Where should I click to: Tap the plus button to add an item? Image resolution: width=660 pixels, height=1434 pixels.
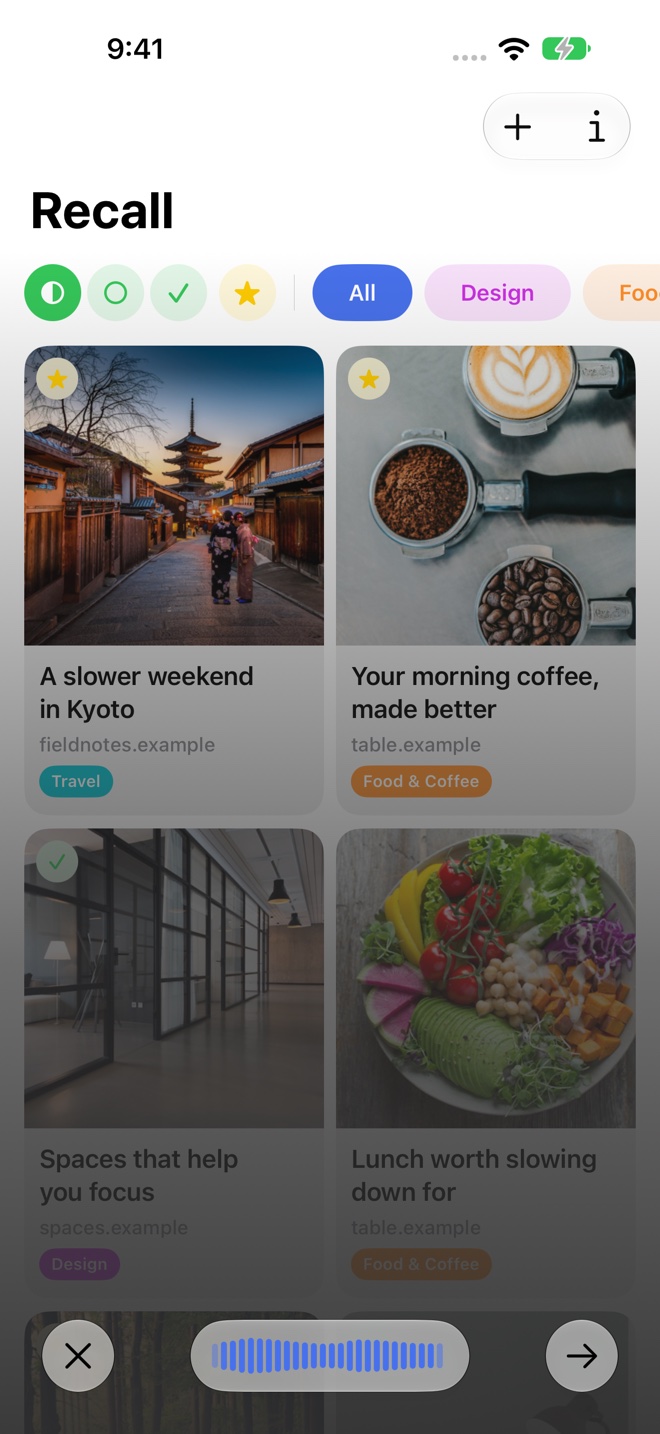[x=518, y=127]
